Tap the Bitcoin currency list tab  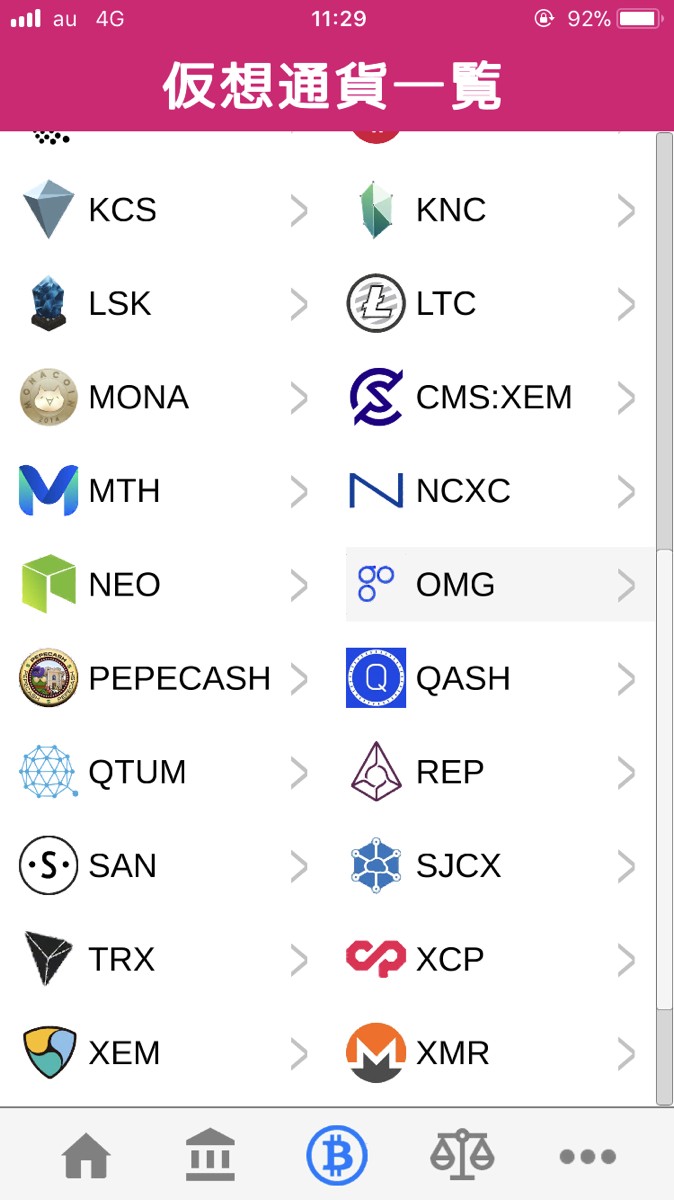[x=337, y=1157]
